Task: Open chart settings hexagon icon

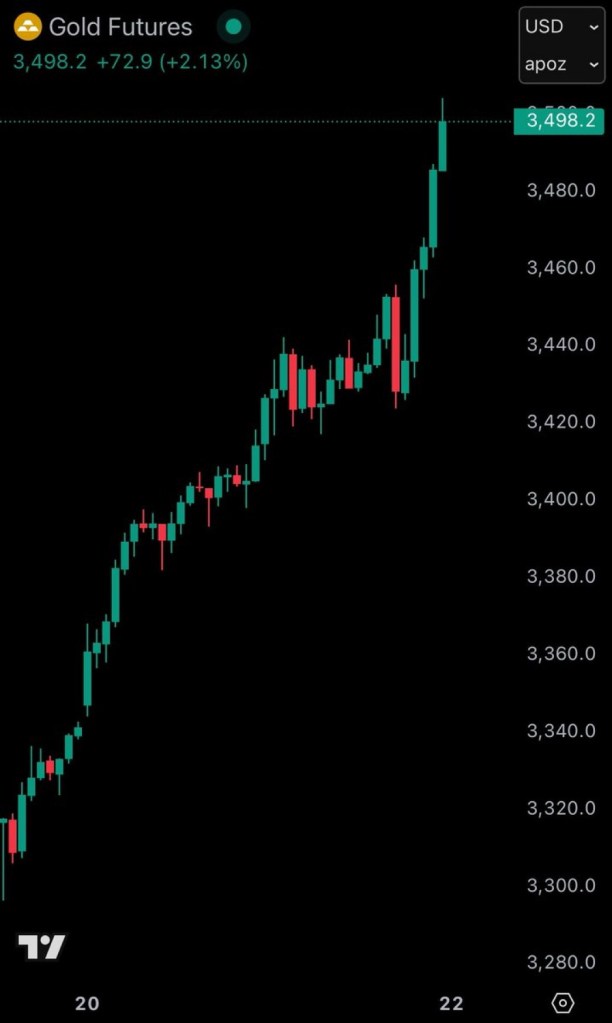Action: pyautogui.click(x=562, y=1003)
